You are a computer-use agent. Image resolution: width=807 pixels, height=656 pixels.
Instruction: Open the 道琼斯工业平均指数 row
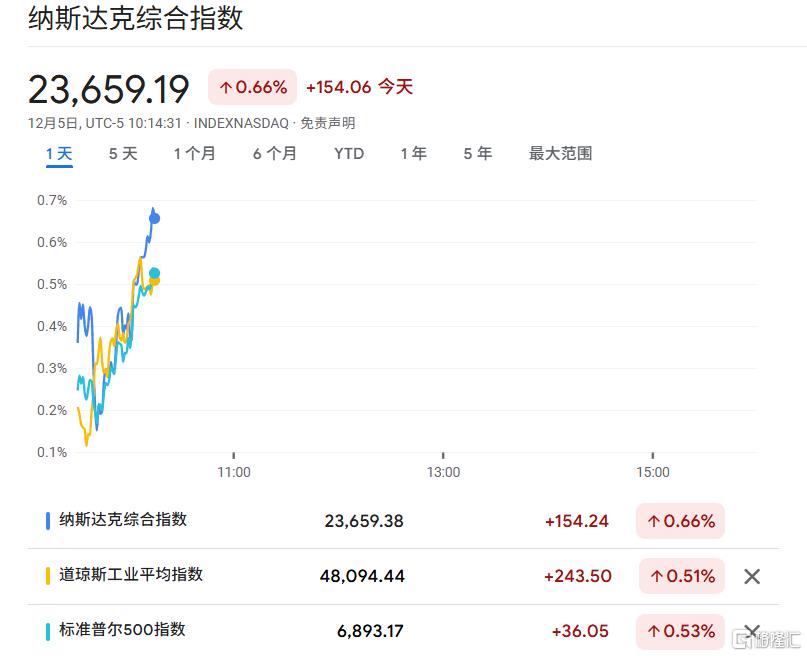pos(131,575)
